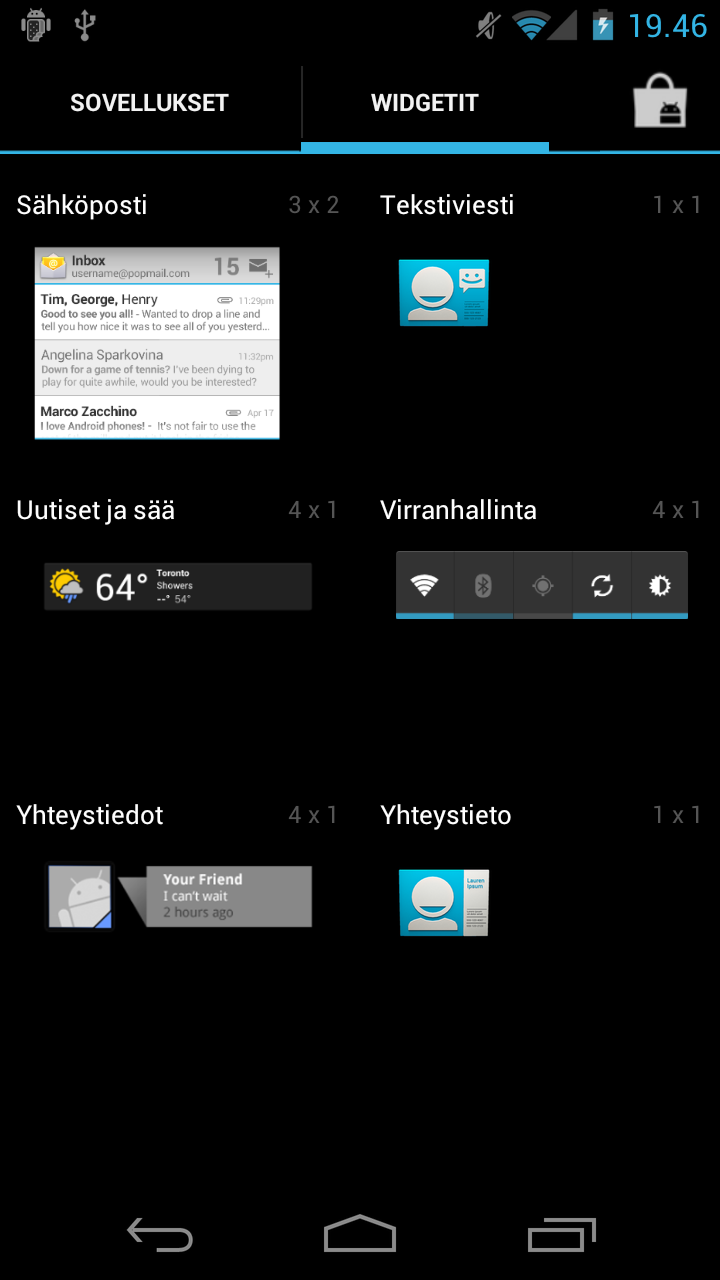
Task: Select the Sähköposti inbox widget preview
Action: pos(157,343)
